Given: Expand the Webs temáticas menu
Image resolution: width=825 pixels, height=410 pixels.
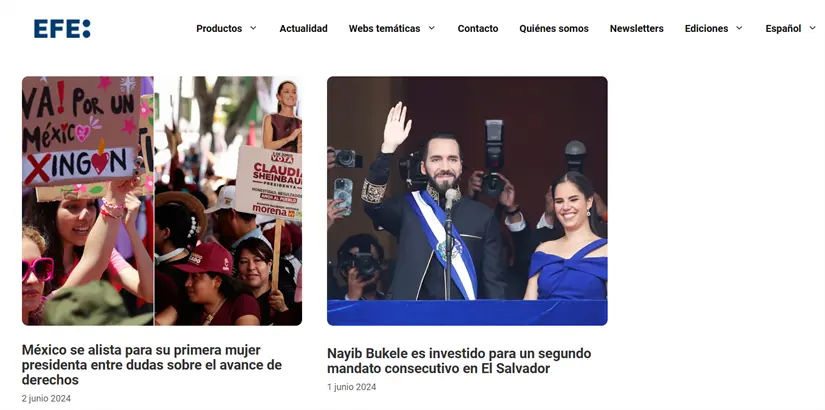Looking at the screenshot, I should pos(391,28).
